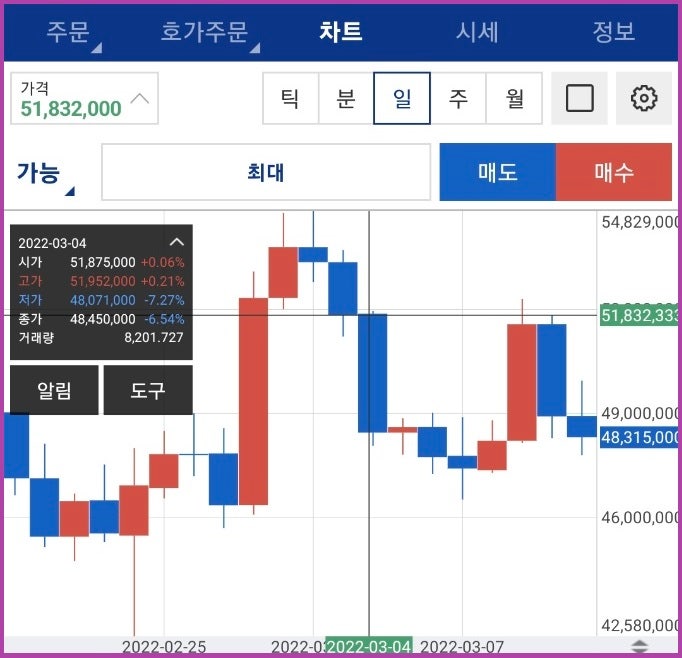Switch to the 주문 tab

[68, 31]
